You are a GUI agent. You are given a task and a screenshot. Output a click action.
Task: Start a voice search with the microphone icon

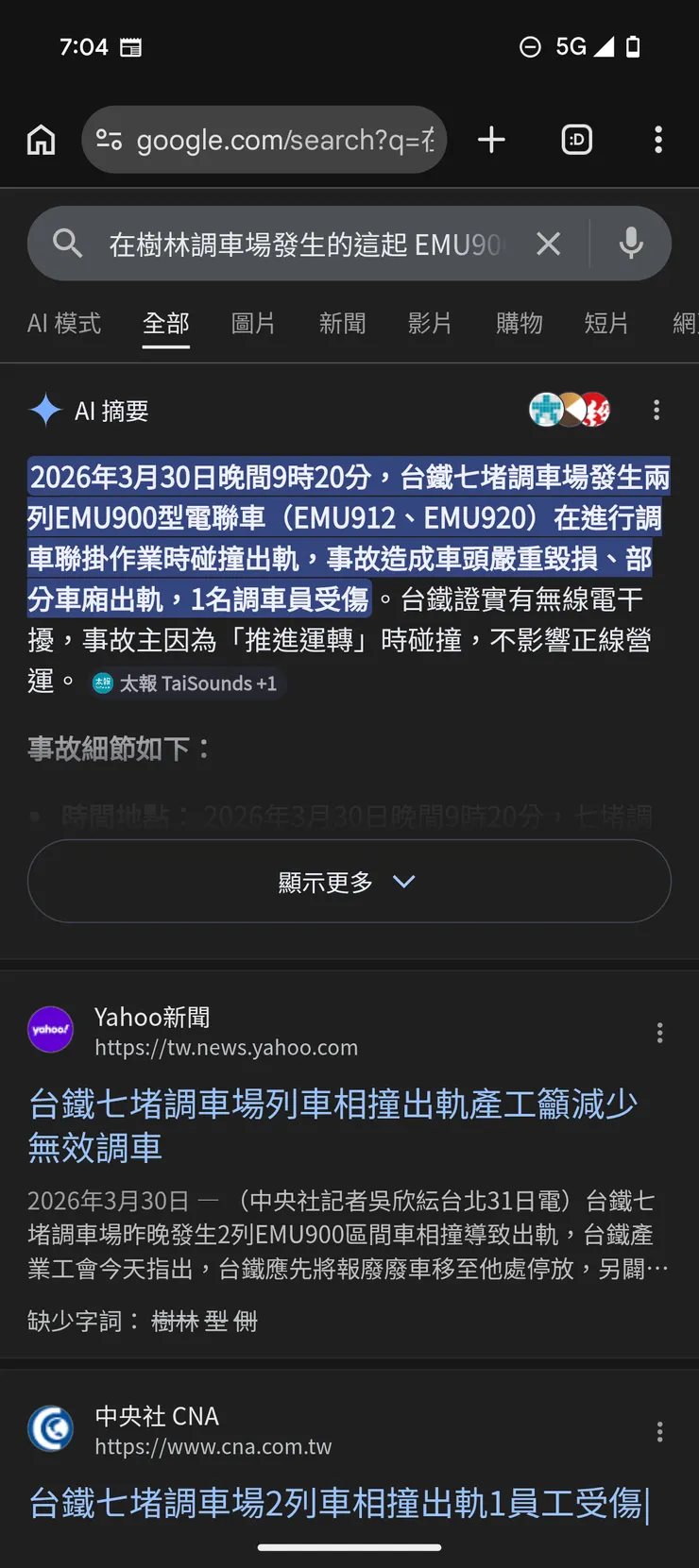[x=630, y=243]
